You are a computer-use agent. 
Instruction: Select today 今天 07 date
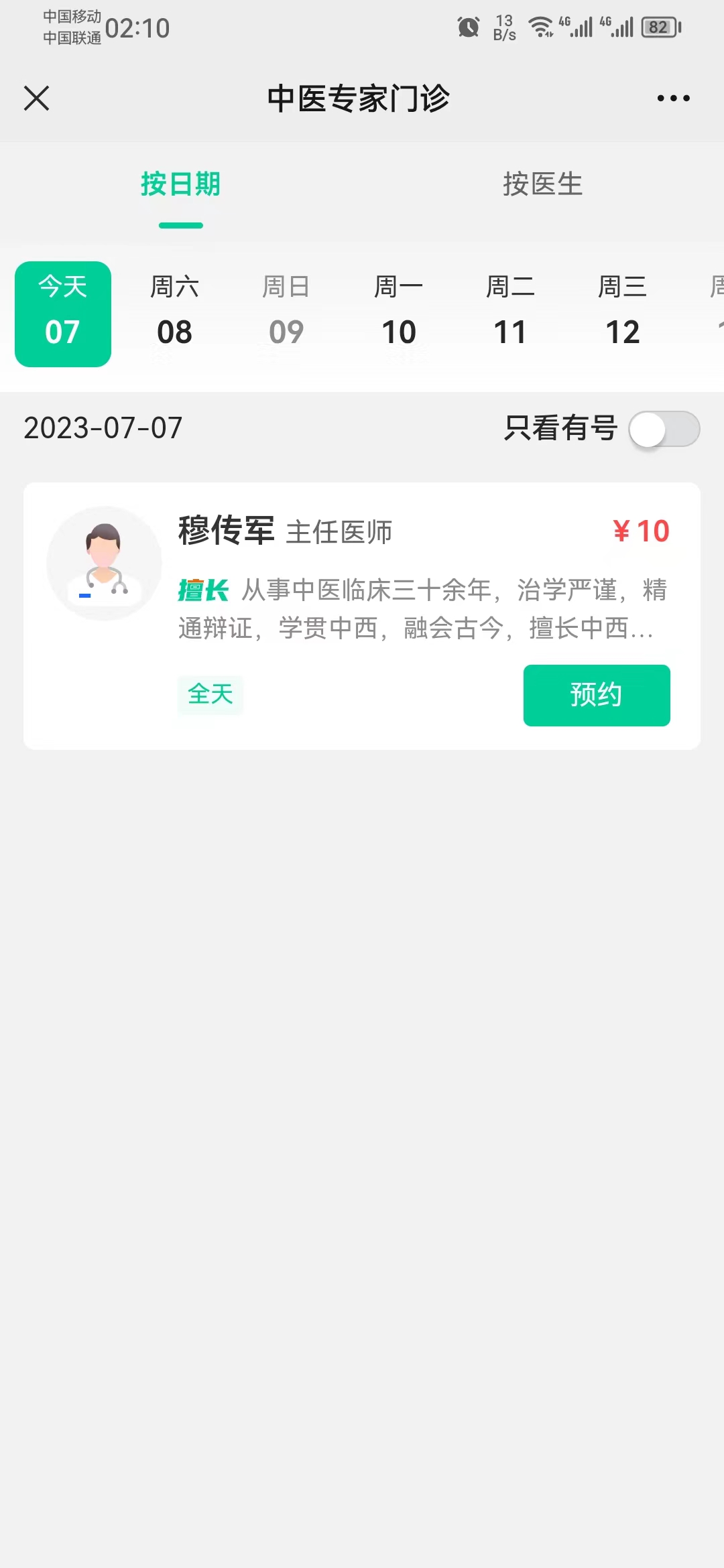63,314
